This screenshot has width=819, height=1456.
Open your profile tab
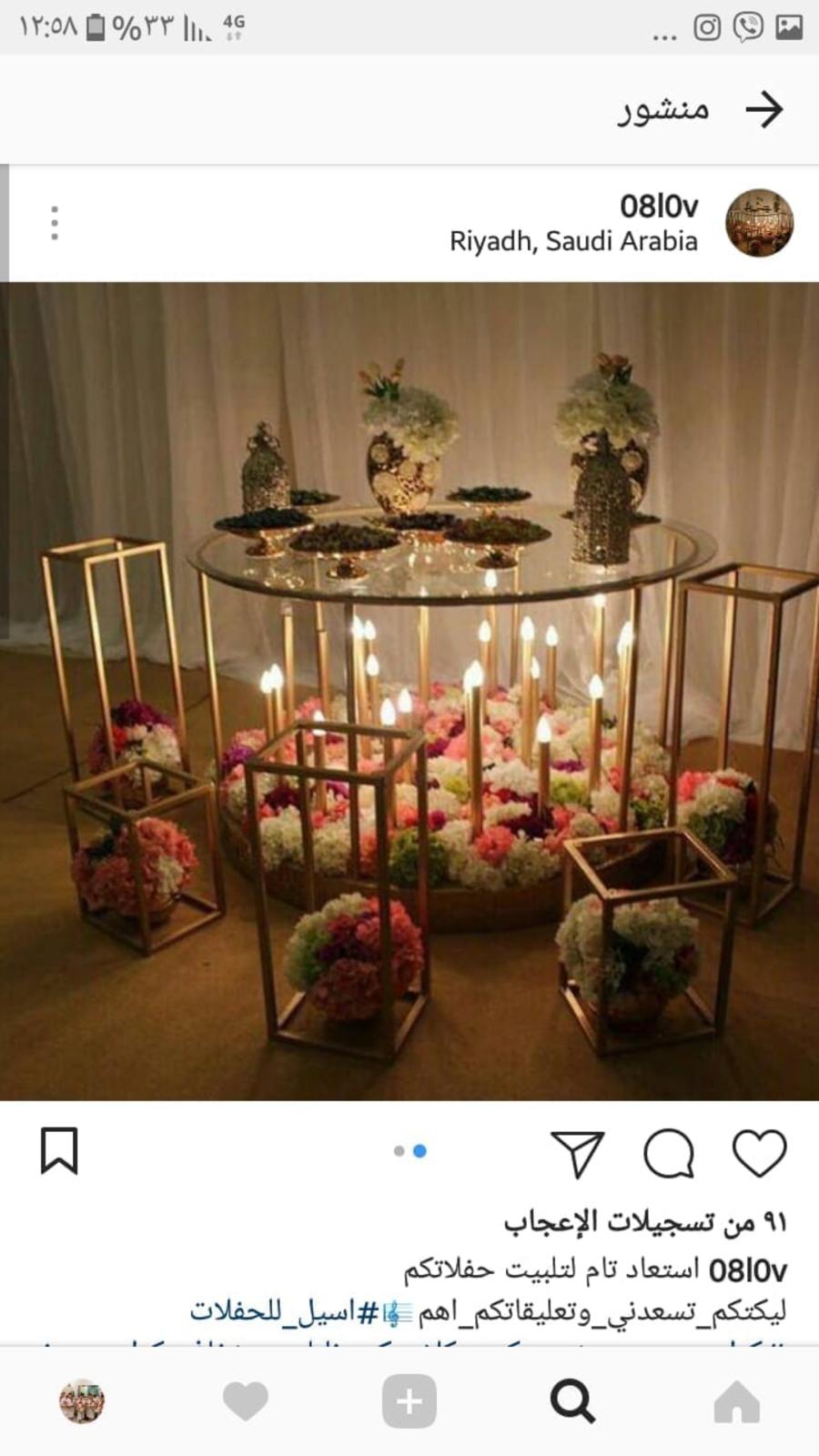click(82, 1401)
